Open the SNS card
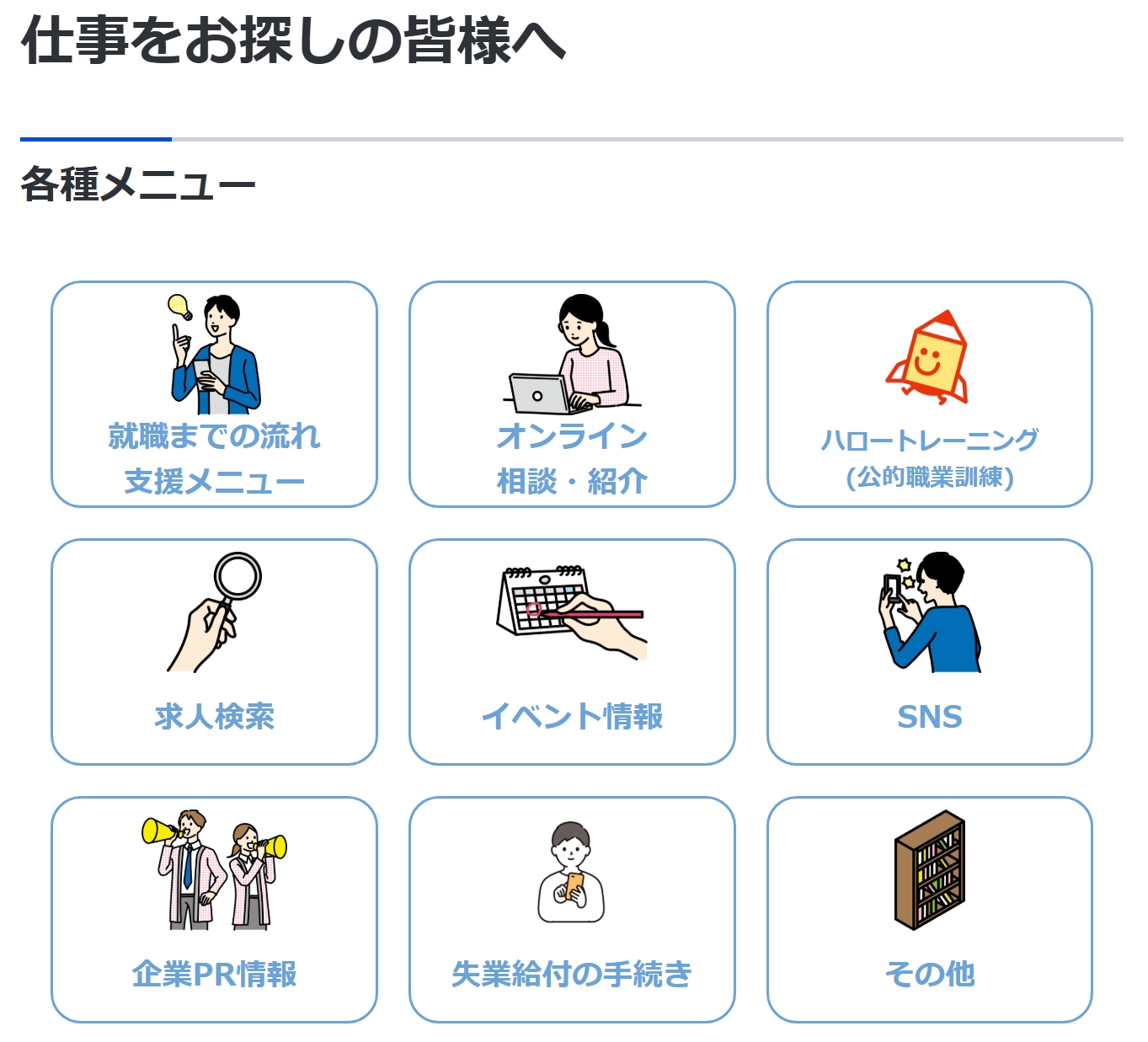Image resolution: width=1148 pixels, height=1042 pixels. click(x=929, y=652)
